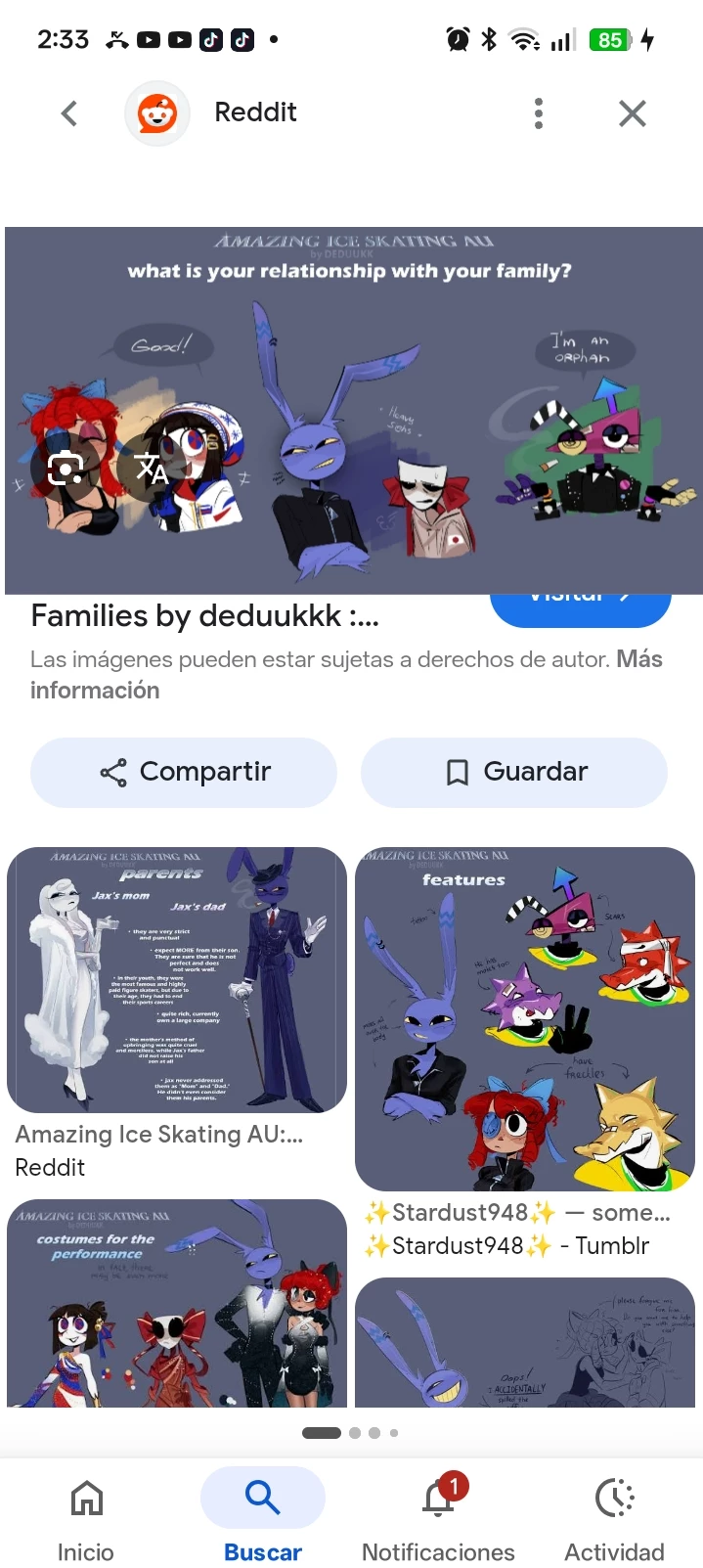The width and height of the screenshot is (703, 1568).
Task: Search this image with Lens
Action: click(x=66, y=470)
